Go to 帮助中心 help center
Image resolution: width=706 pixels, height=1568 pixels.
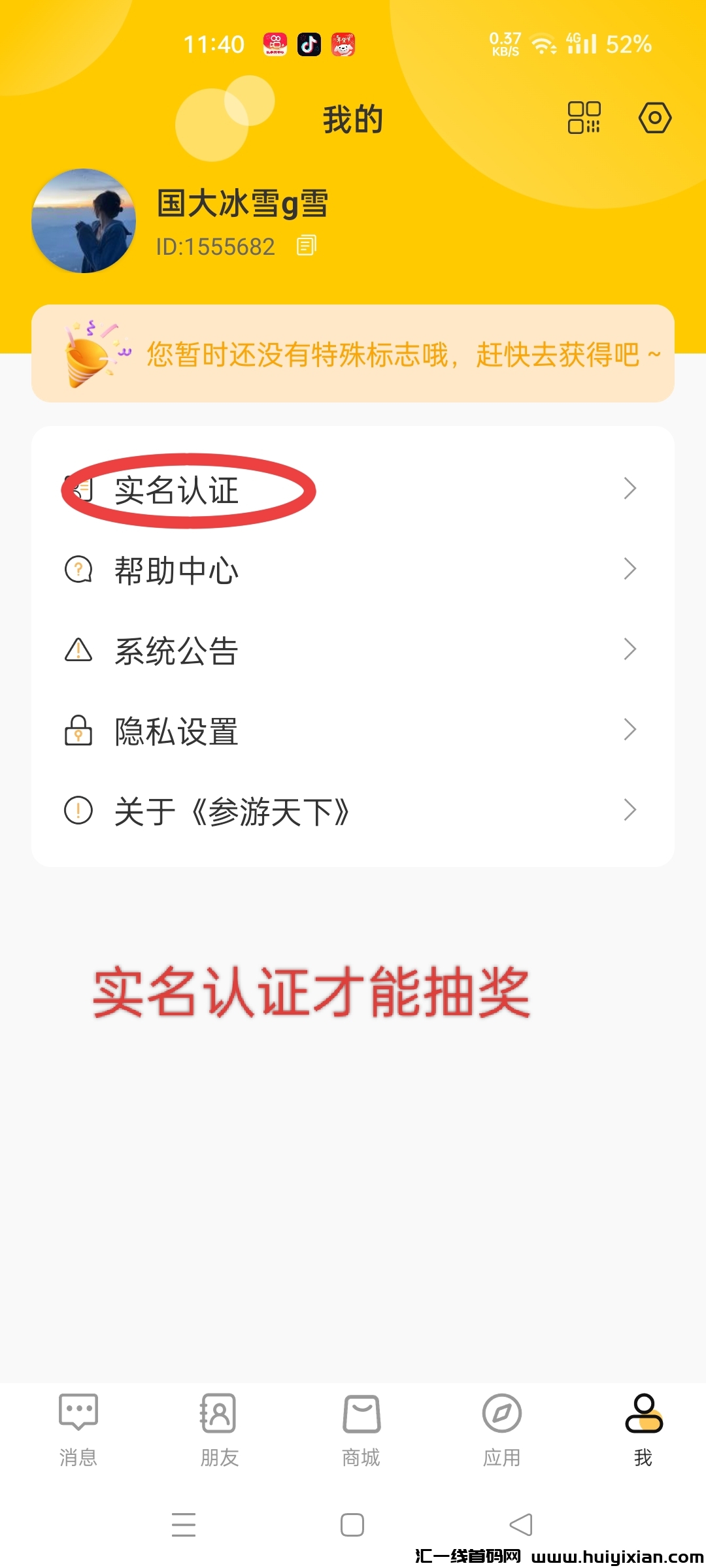[353, 570]
